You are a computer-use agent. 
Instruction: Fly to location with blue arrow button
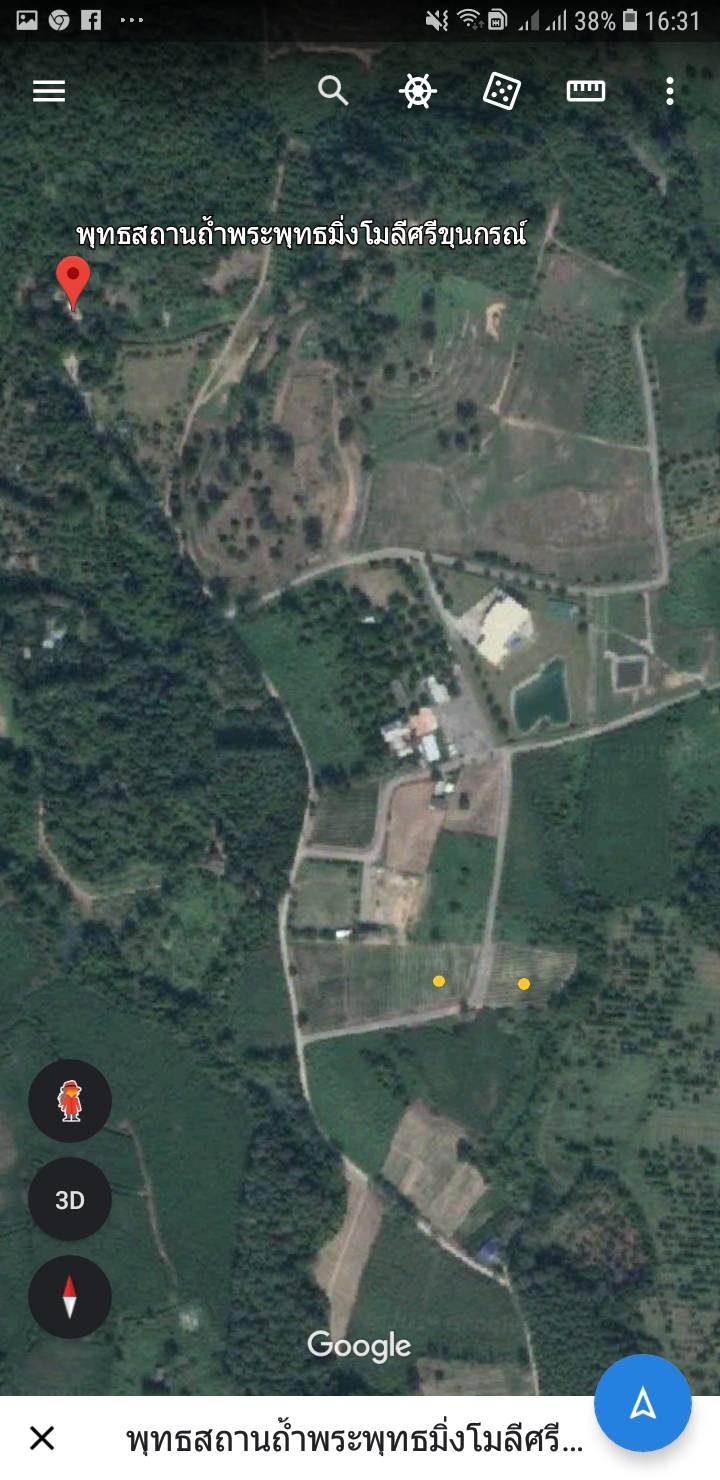pyautogui.click(x=643, y=1404)
